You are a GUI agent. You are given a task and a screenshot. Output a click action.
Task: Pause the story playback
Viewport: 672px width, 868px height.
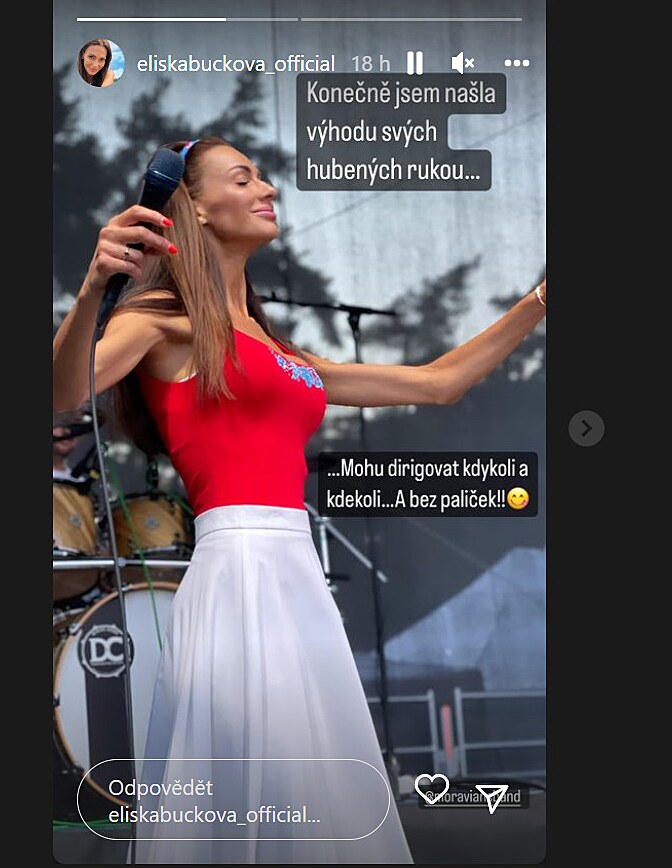(x=414, y=64)
